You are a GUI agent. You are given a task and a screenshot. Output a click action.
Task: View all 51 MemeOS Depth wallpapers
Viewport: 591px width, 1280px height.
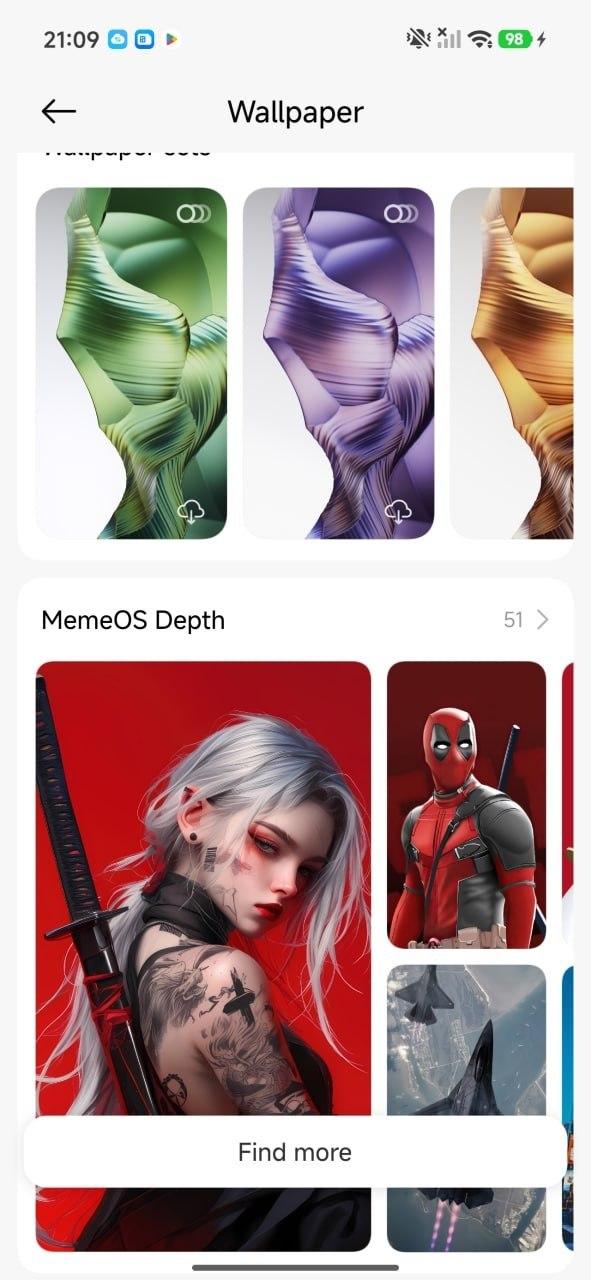[527, 620]
